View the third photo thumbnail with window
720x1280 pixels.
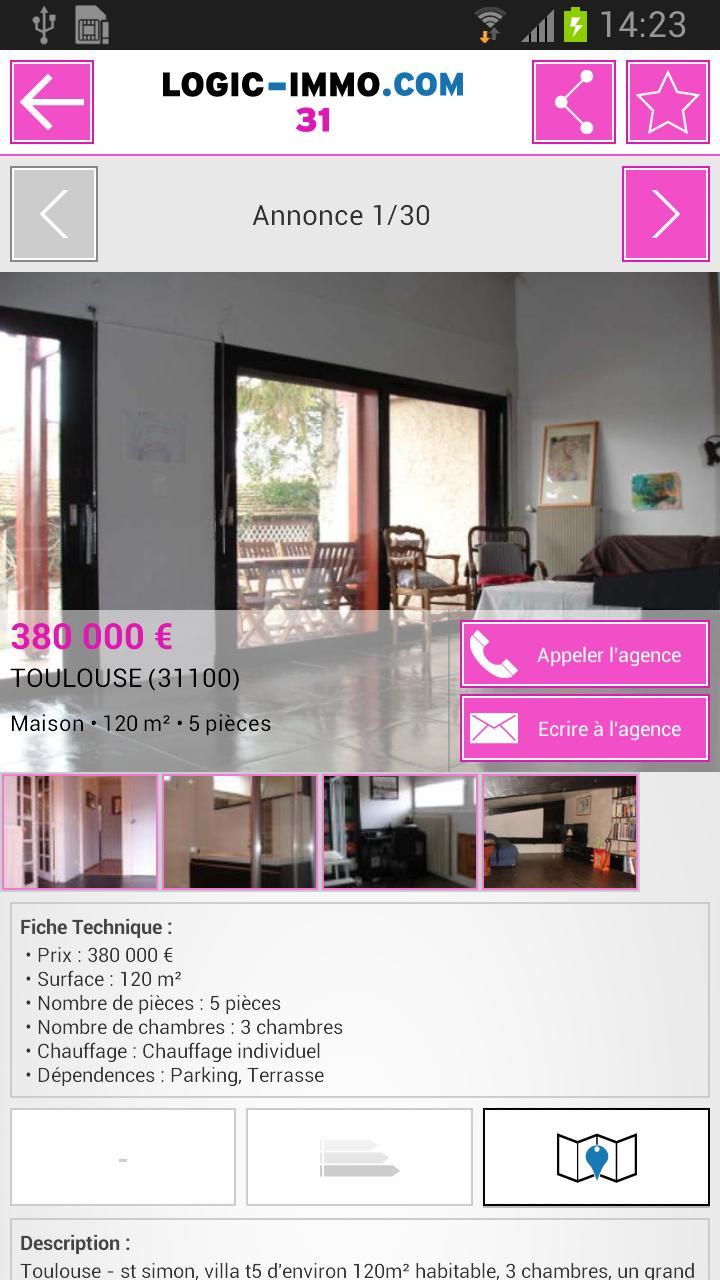pyautogui.click(x=400, y=832)
